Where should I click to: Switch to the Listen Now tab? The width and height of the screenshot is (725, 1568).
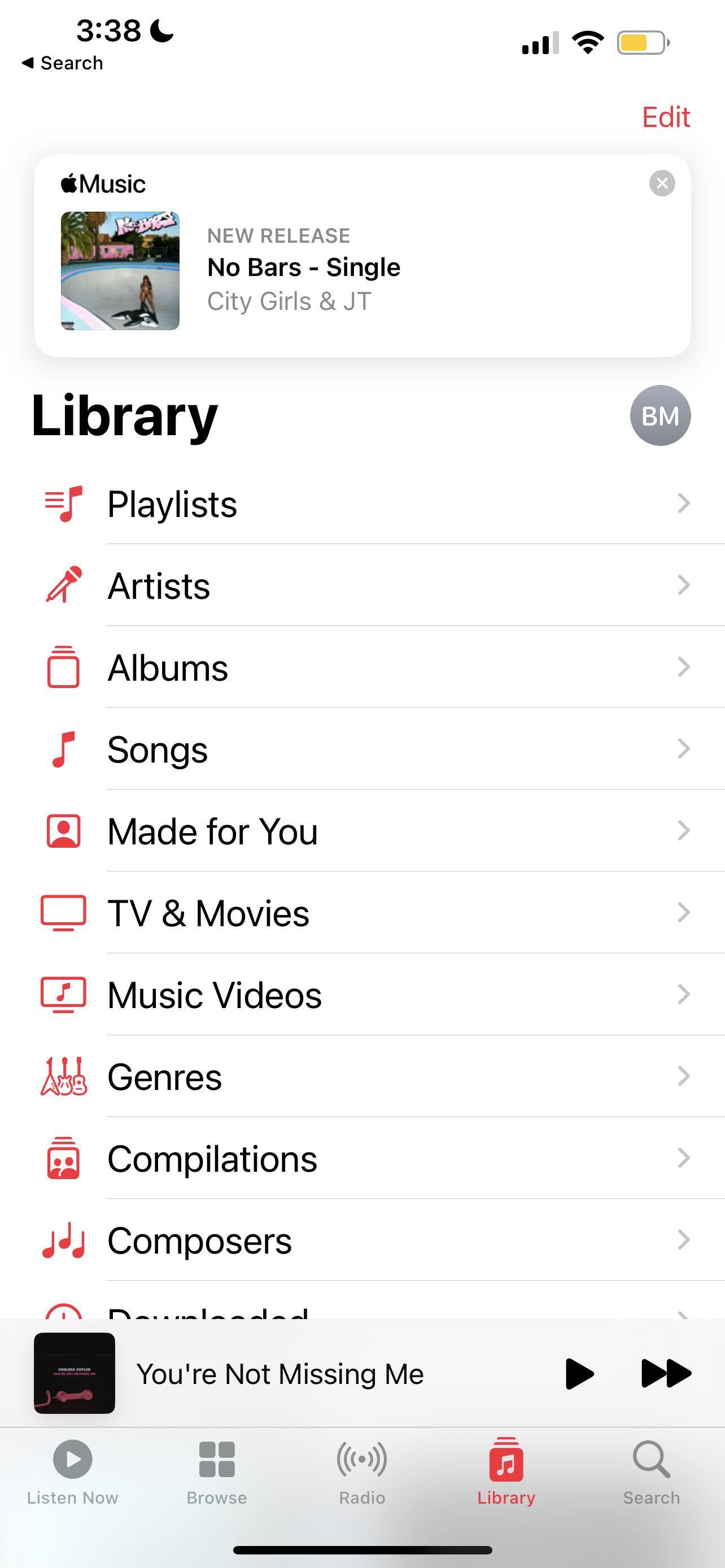pos(72,1470)
